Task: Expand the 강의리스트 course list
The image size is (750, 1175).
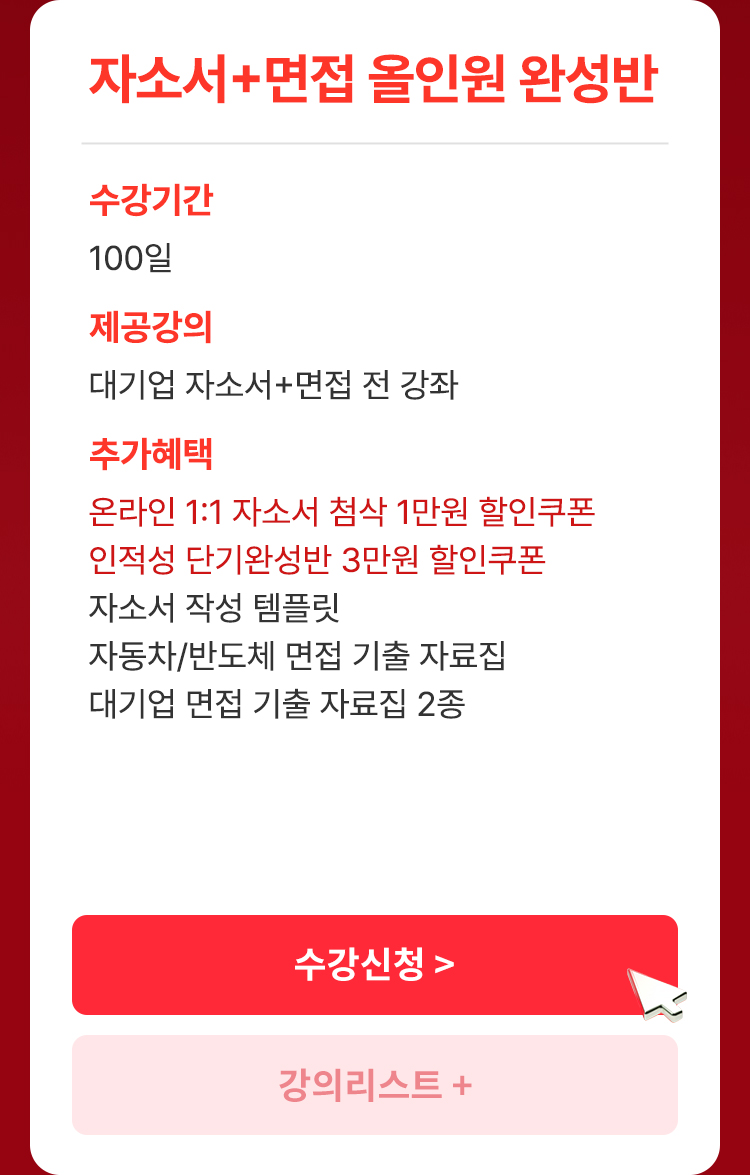Action: click(x=375, y=1084)
